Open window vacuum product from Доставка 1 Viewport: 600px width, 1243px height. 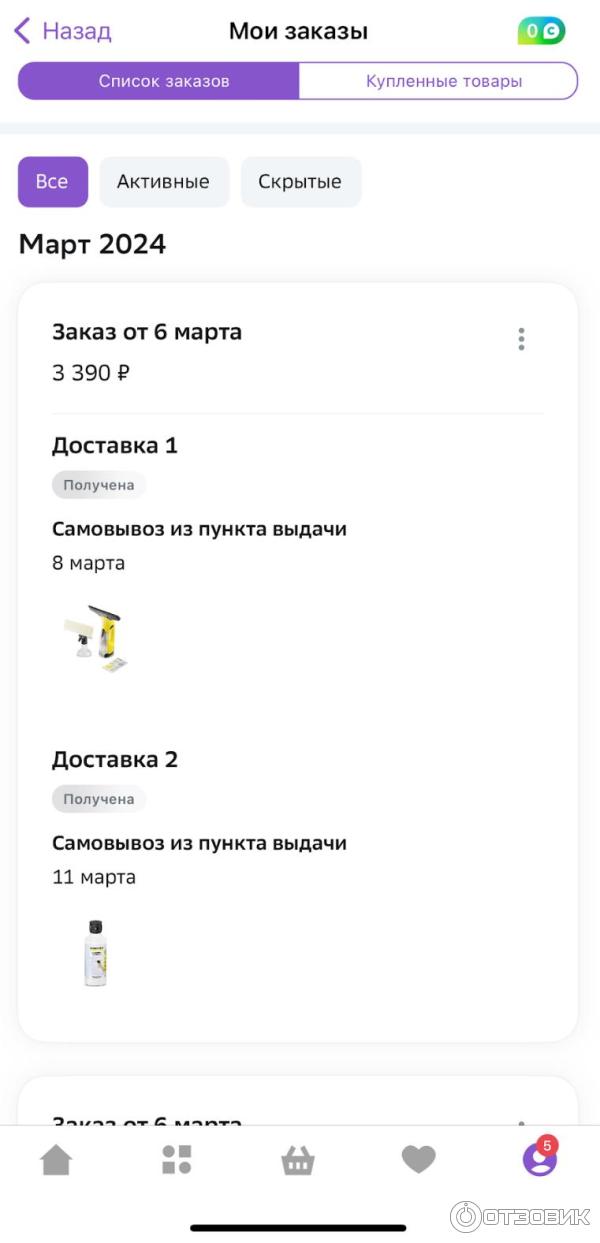point(97,638)
